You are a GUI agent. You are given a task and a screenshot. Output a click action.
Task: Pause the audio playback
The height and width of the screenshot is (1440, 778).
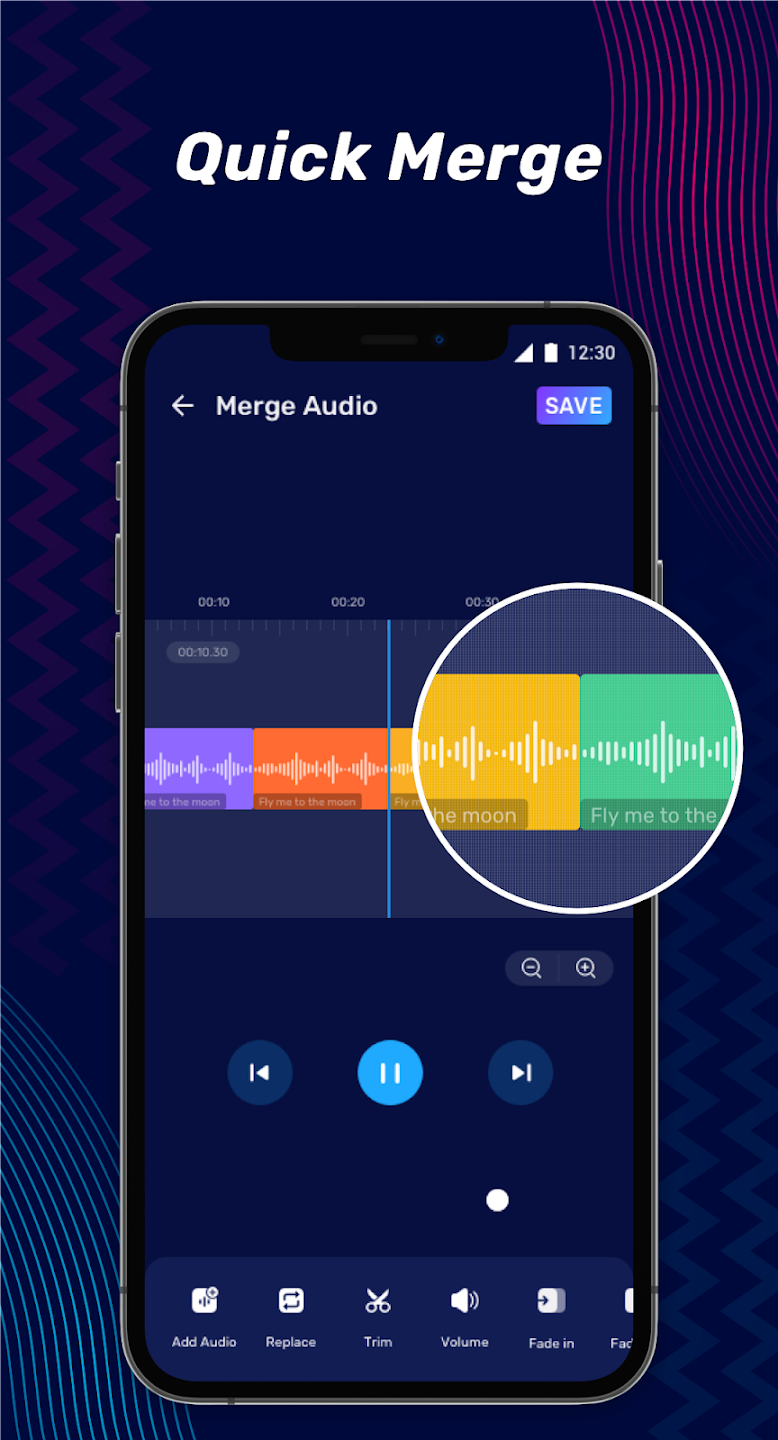point(390,1072)
